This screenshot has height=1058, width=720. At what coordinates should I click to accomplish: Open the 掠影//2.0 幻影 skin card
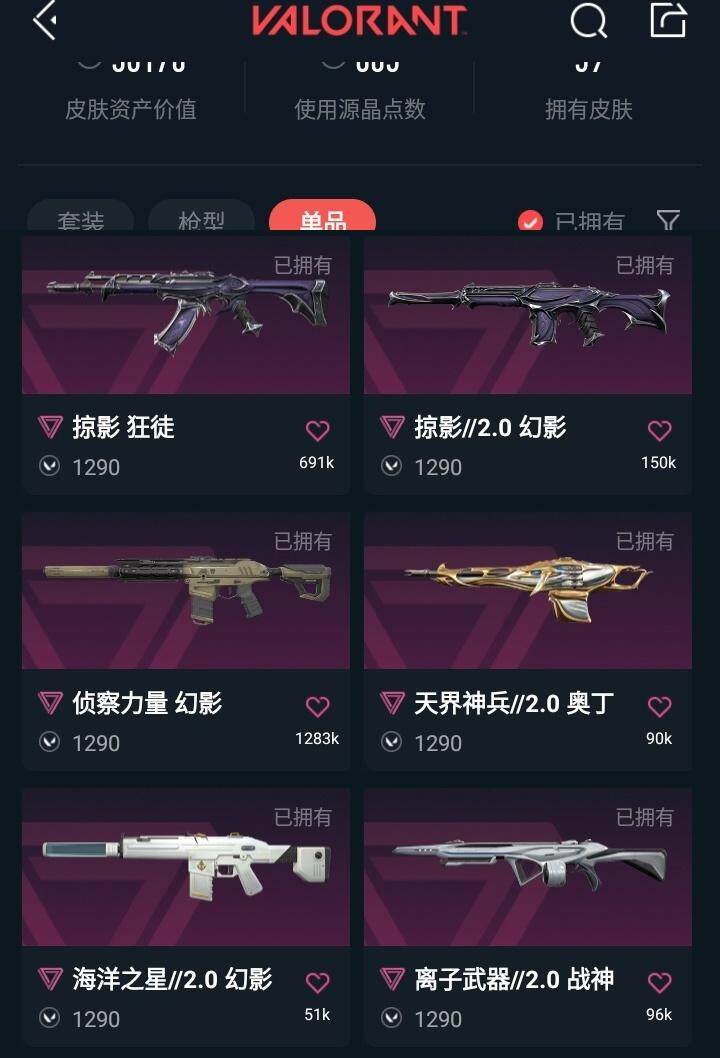pyautogui.click(x=528, y=316)
